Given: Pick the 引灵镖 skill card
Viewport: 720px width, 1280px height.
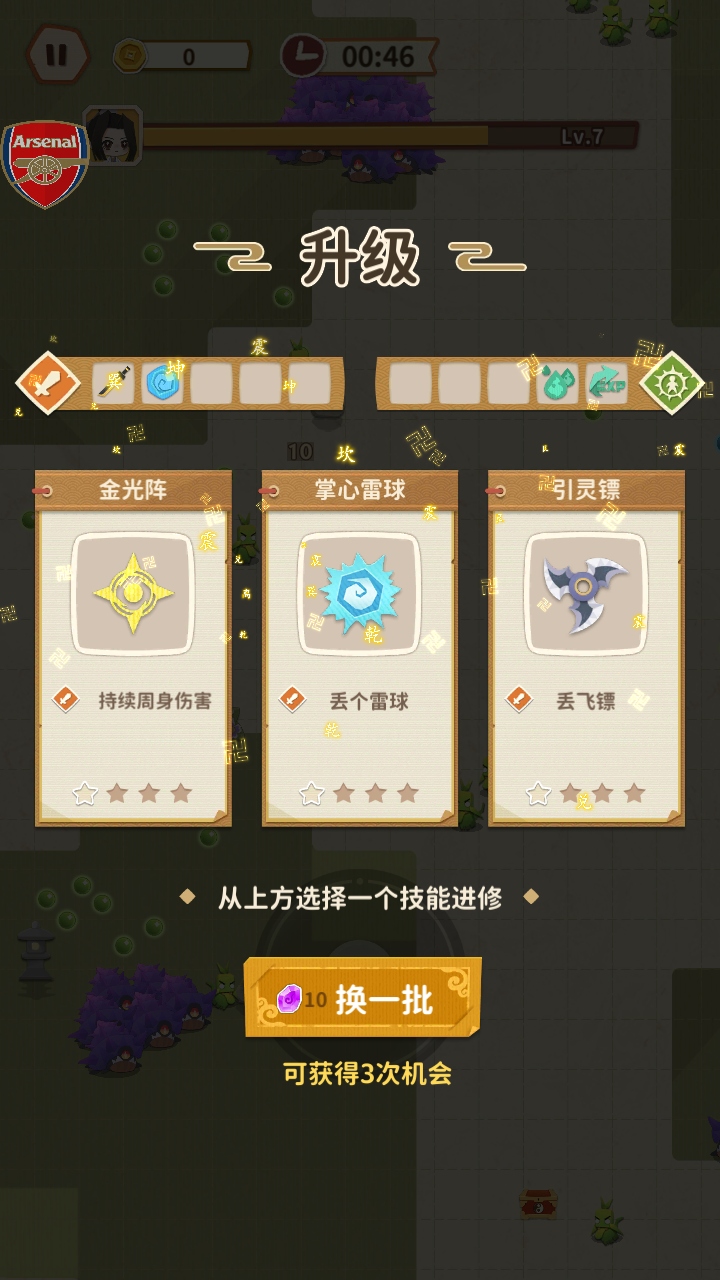Looking at the screenshot, I should tap(586, 650).
